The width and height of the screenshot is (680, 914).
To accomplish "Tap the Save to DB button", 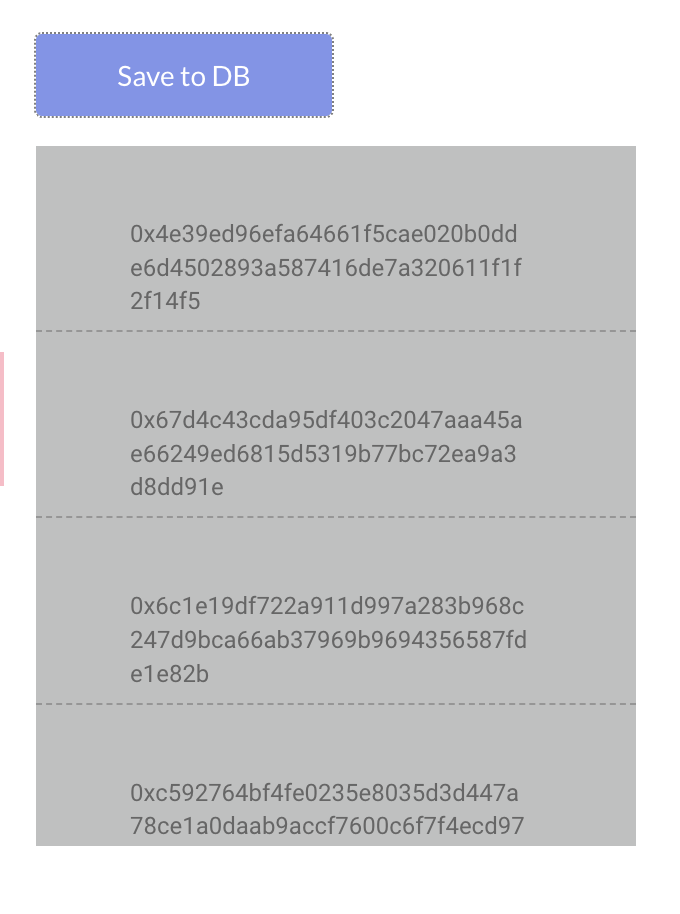I will (184, 76).
